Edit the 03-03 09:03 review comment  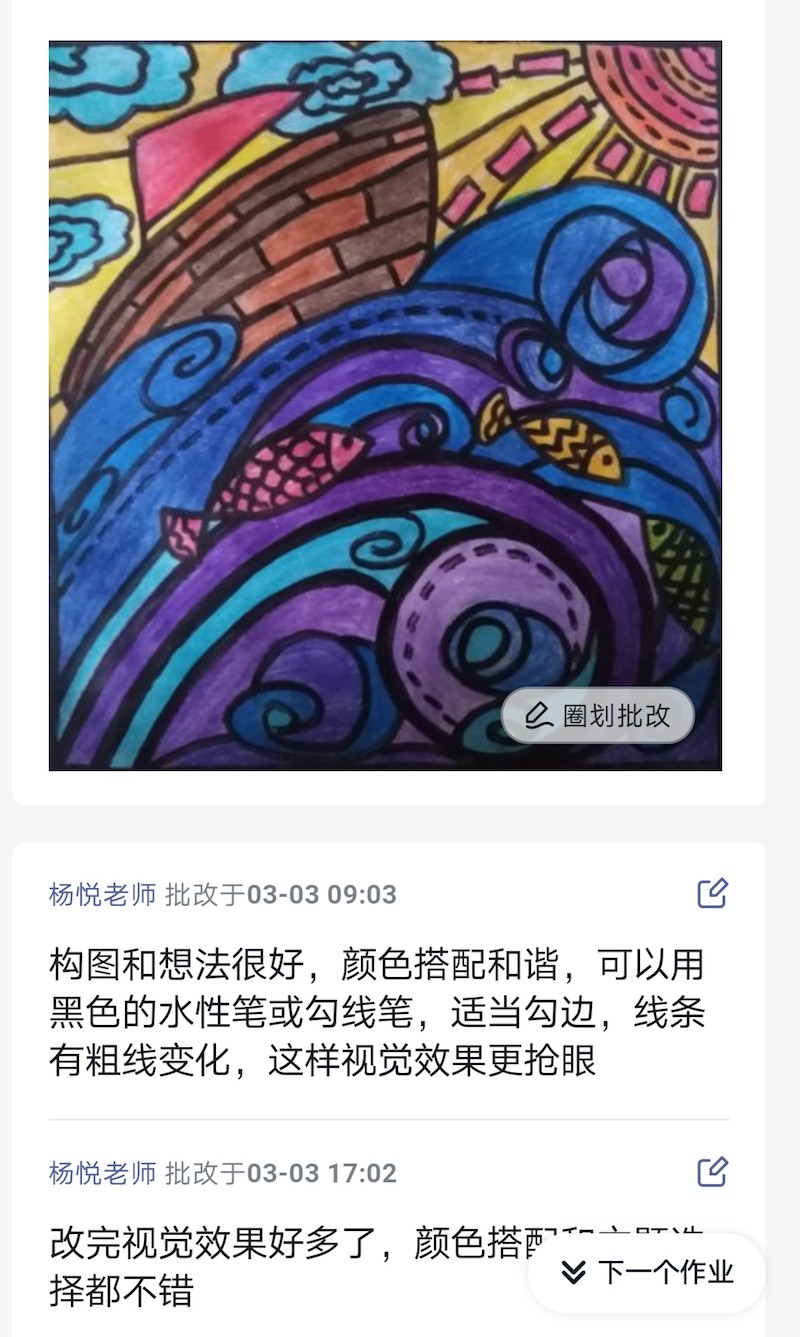712,893
